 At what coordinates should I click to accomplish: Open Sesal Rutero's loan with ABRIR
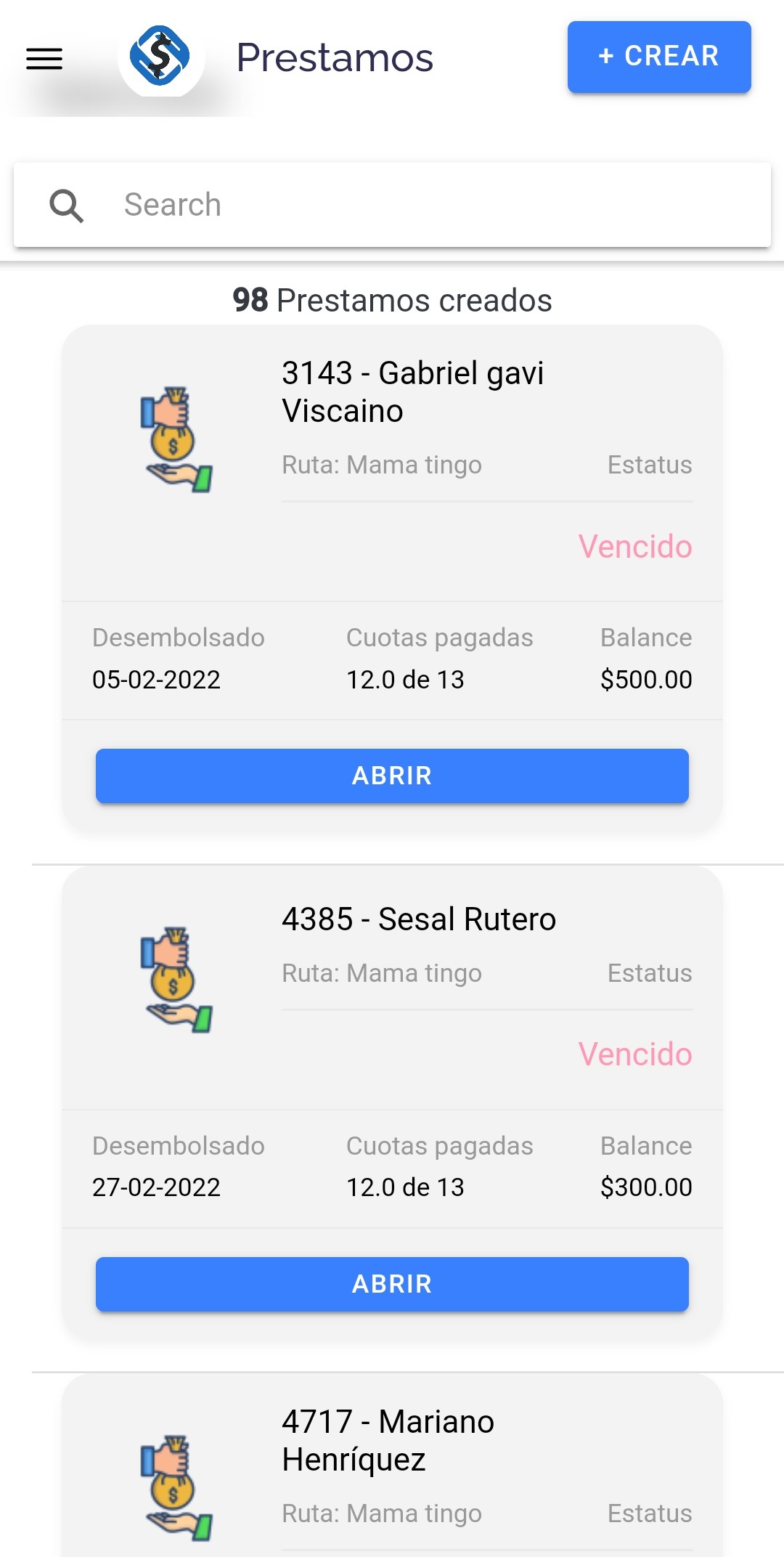tap(392, 1284)
